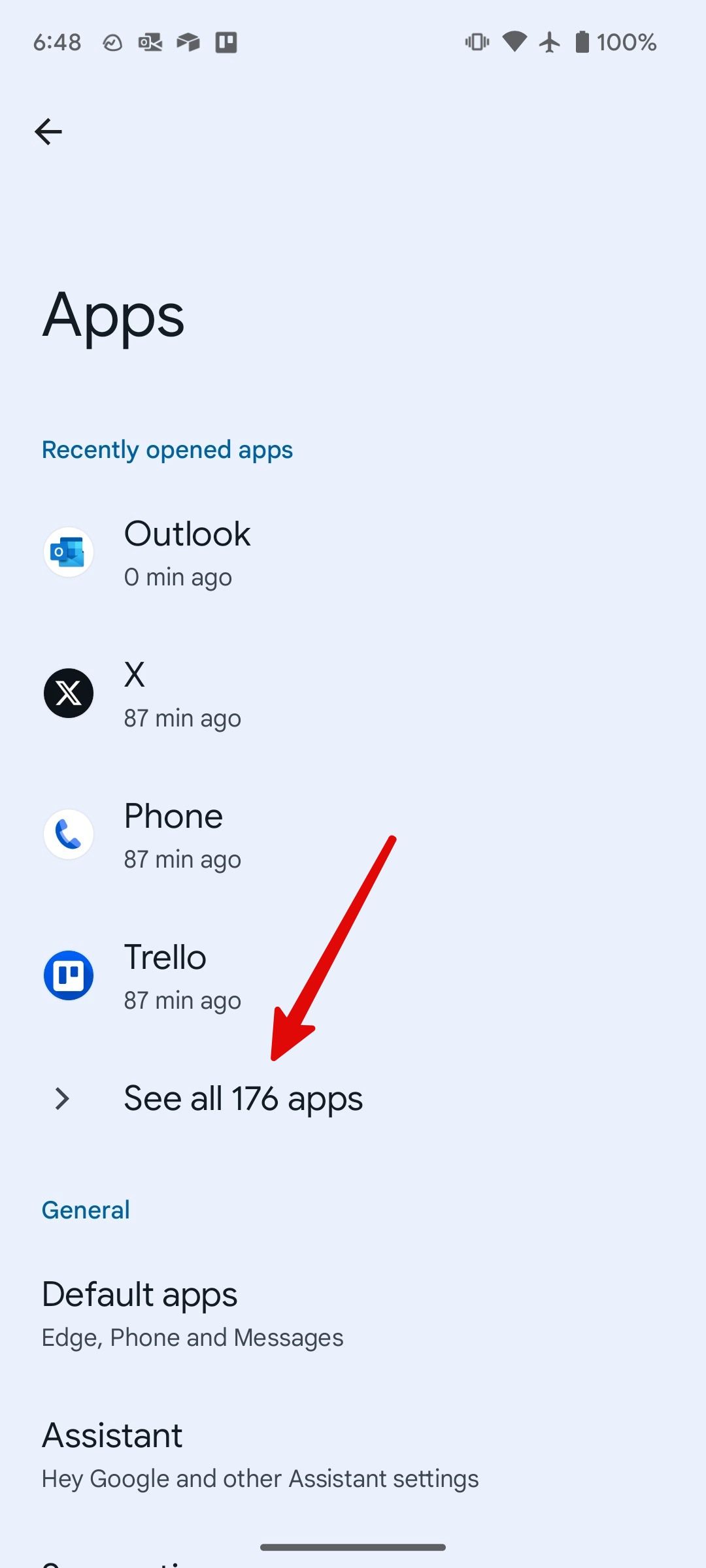The image size is (706, 1568).
Task: Tap the Outlook app icon
Action: tap(69, 552)
